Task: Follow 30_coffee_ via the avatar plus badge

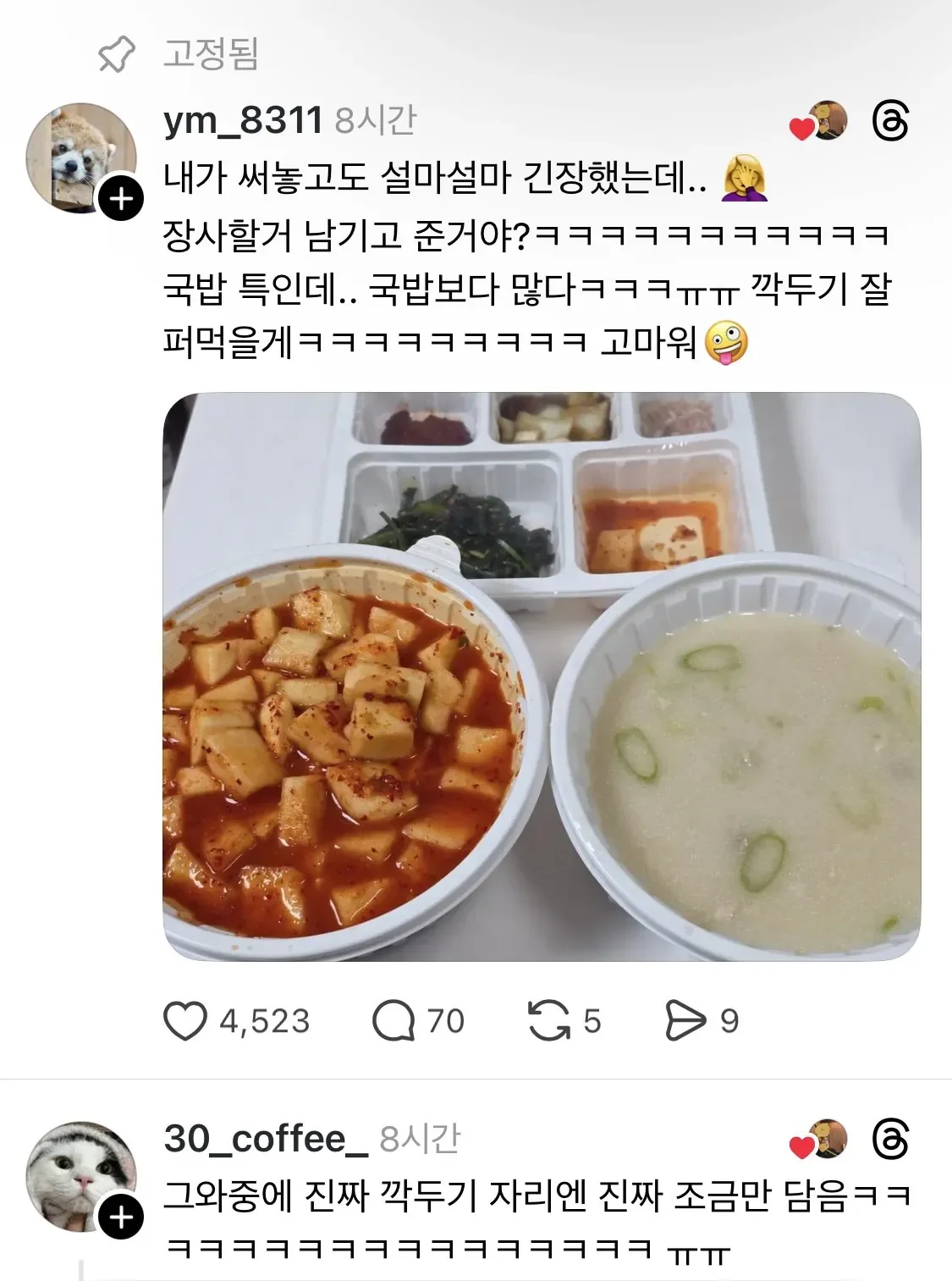Action: click(x=122, y=1218)
